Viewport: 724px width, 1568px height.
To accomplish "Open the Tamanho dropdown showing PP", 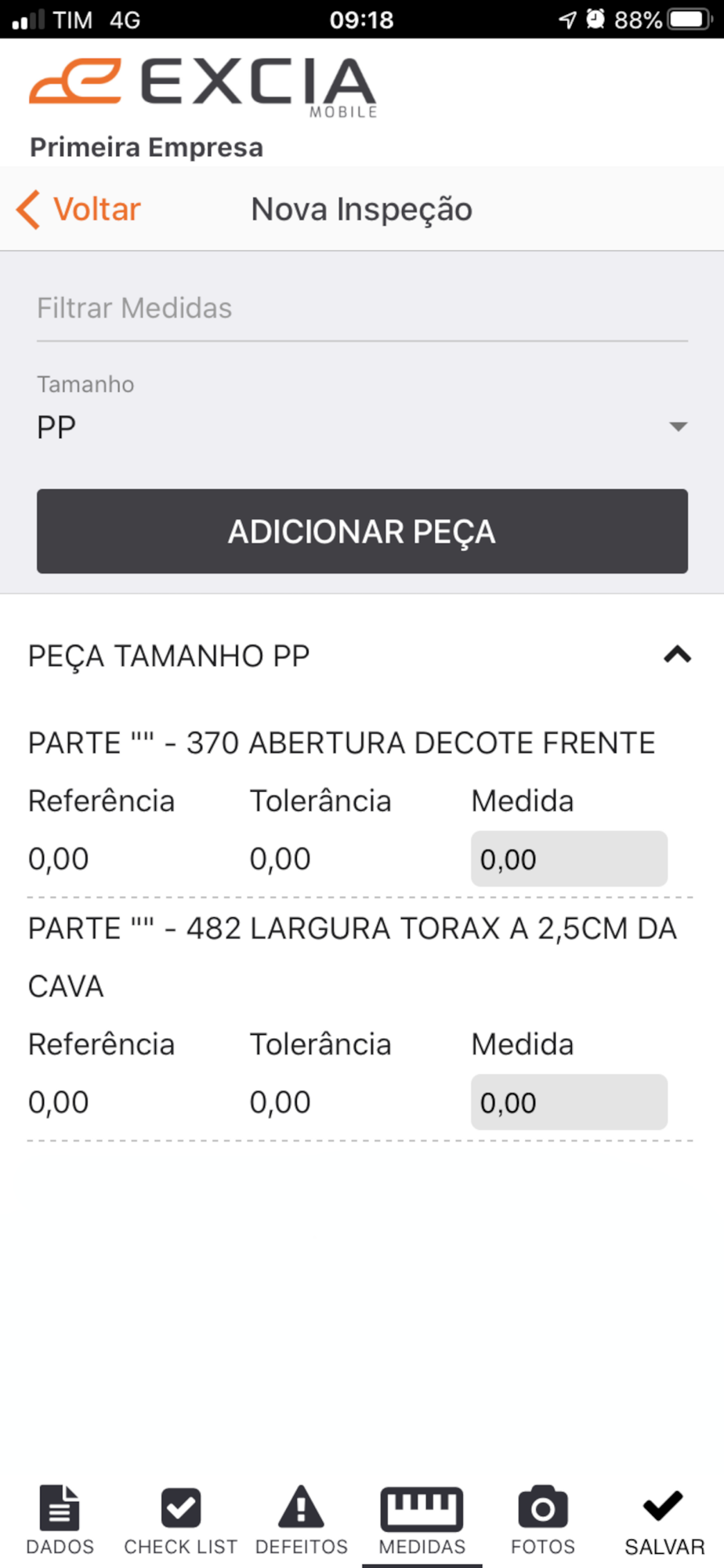I will pos(361,427).
